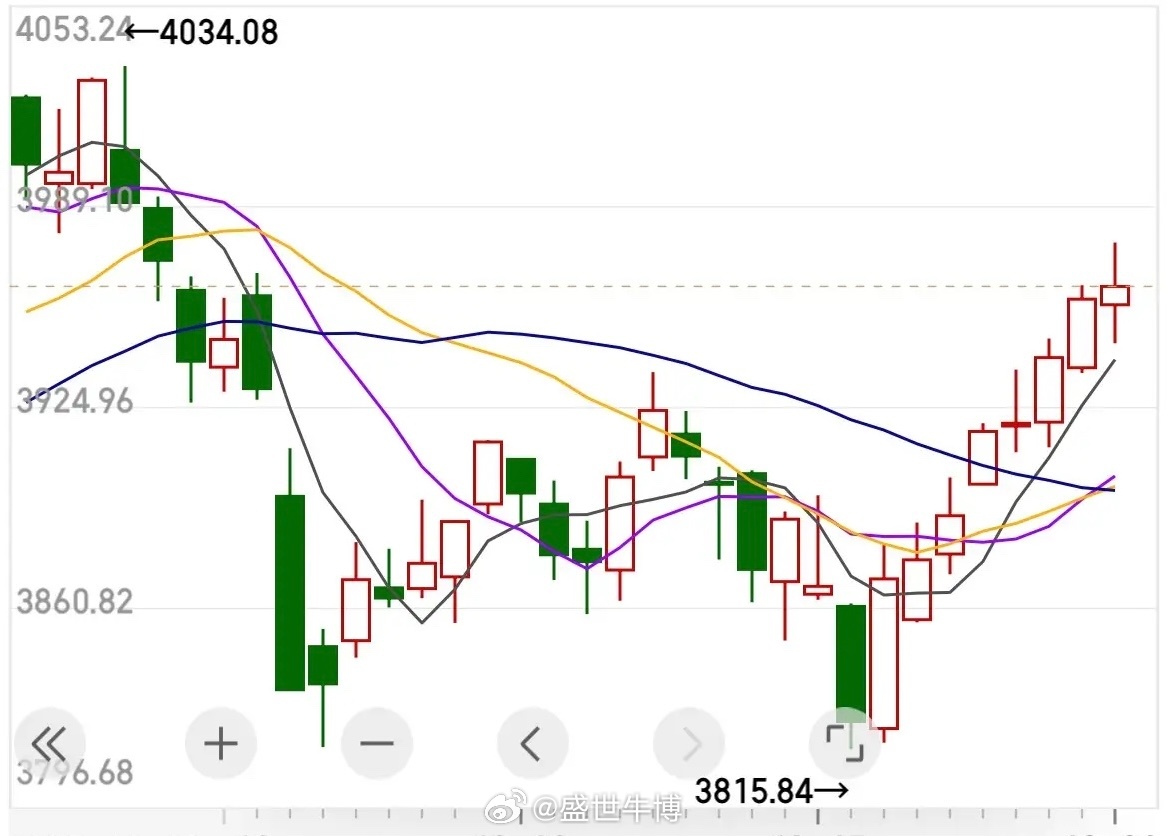The image size is (1169, 836).
Task: Zoom out the candlestick chart
Action: [x=377, y=743]
